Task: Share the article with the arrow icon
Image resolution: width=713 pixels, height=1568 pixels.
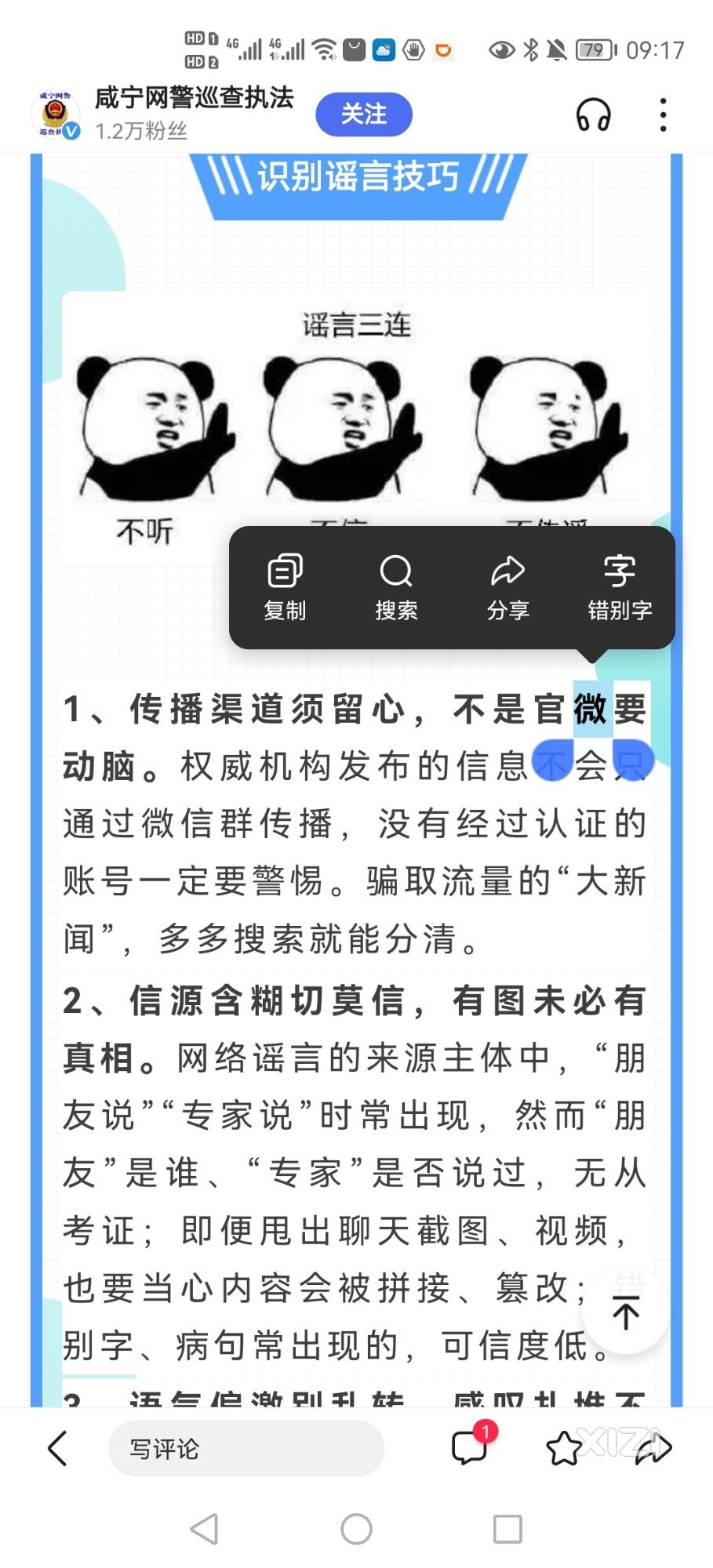Action: [x=653, y=1448]
